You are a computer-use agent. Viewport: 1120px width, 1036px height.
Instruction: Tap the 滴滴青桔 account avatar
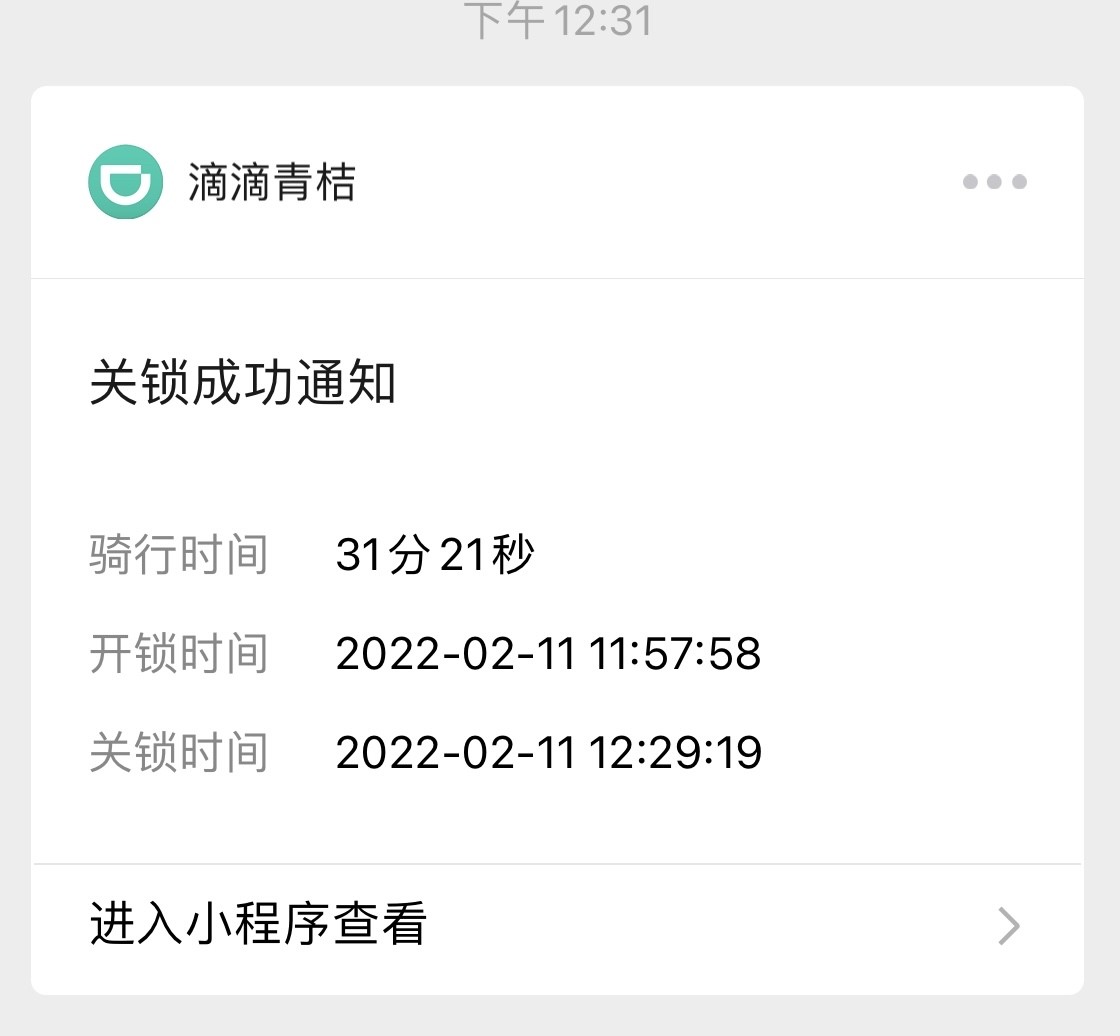[125, 182]
